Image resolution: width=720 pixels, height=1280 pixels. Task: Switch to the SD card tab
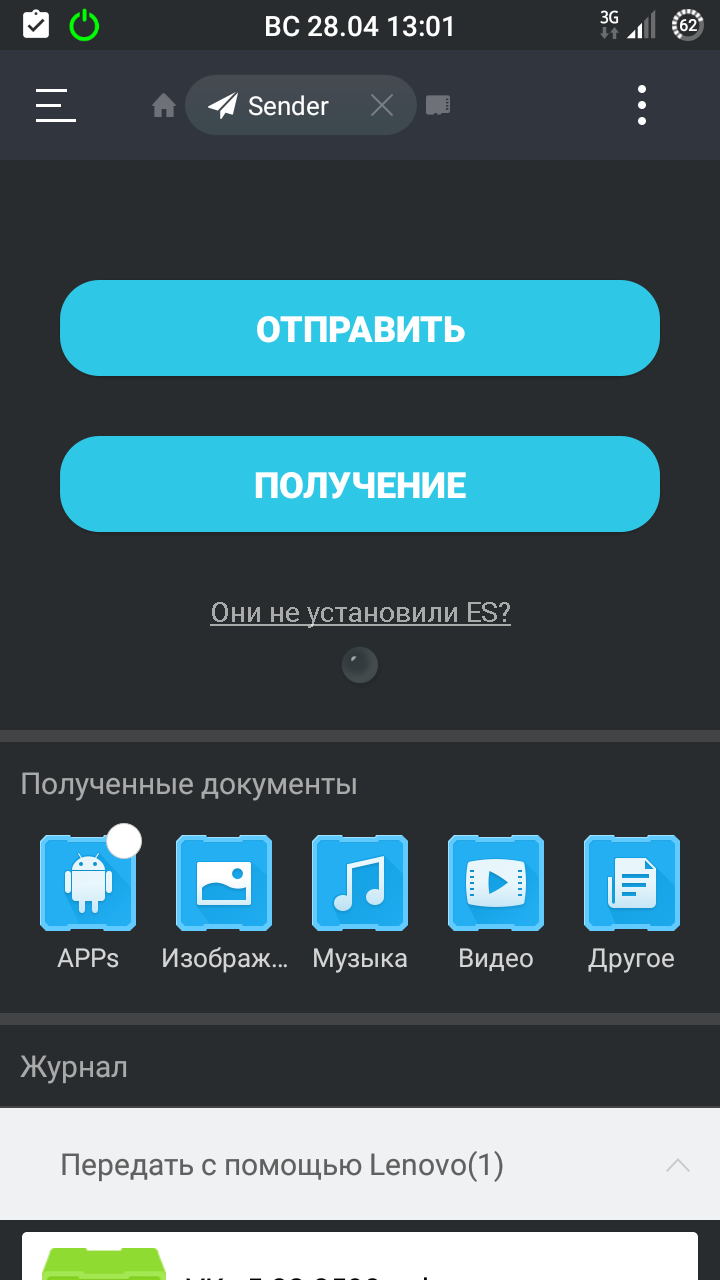click(x=438, y=105)
